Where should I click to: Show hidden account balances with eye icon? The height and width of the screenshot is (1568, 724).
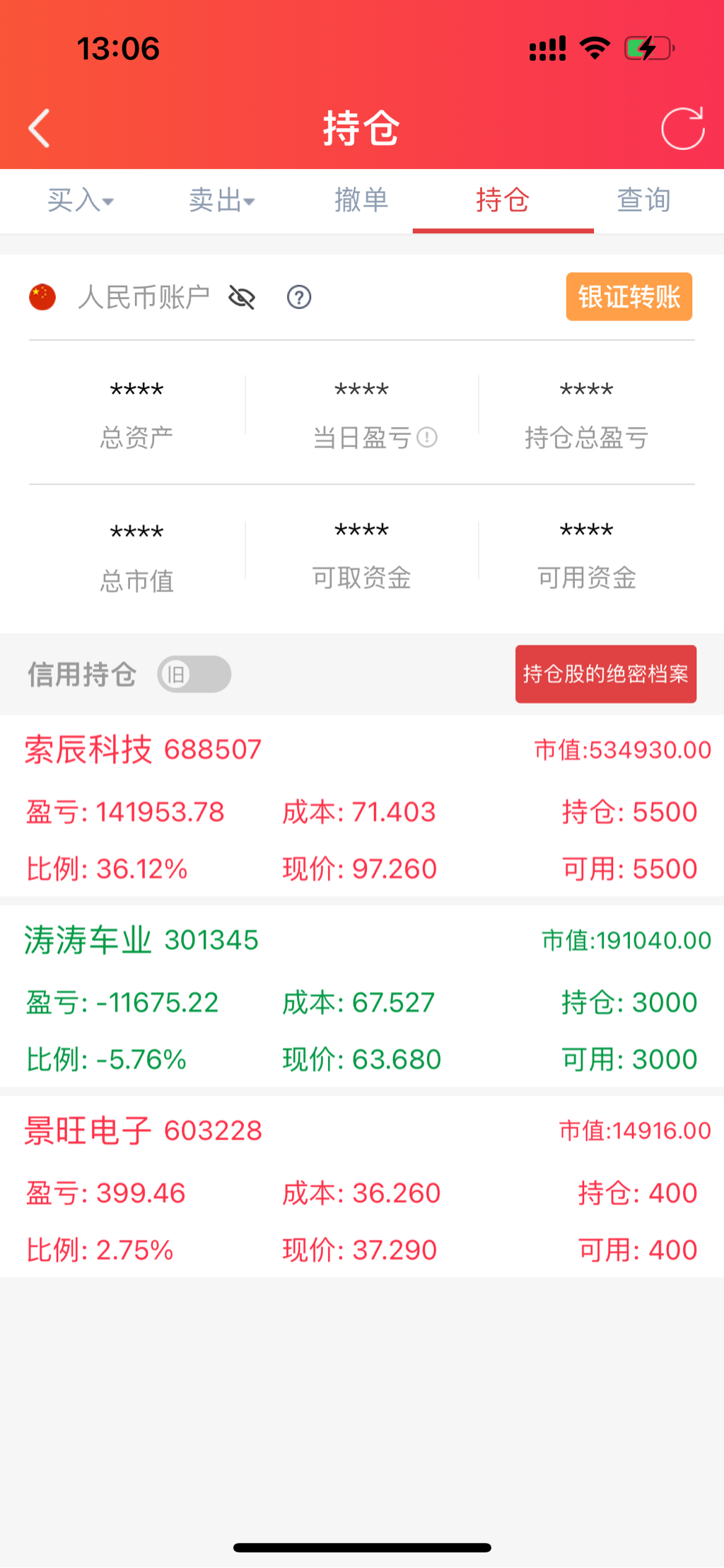click(x=242, y=297)
